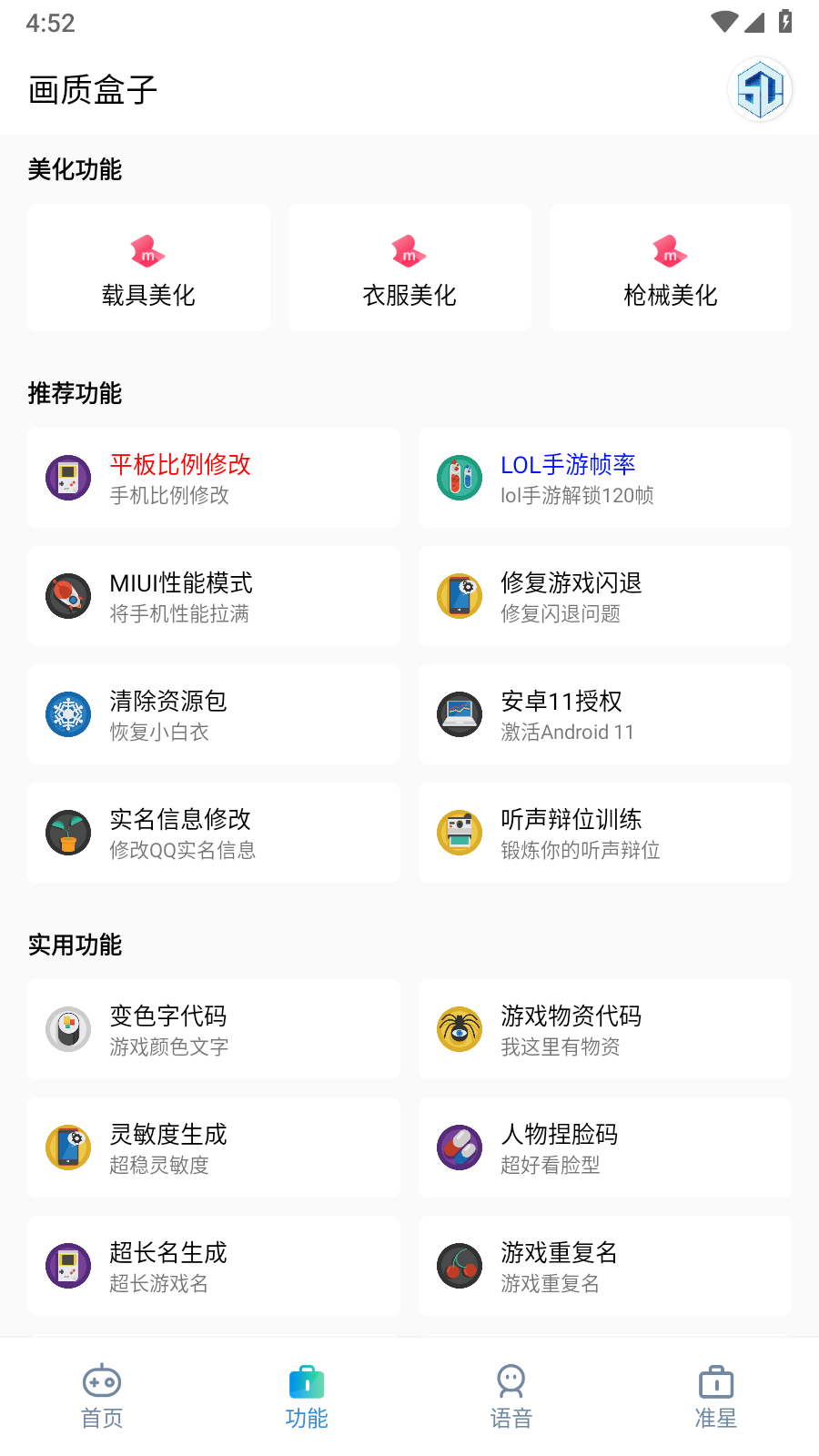Open the 超长名生成 long name generator
The height and width of the screenshot is (1456, 819).
click(x=213, y=1265)
